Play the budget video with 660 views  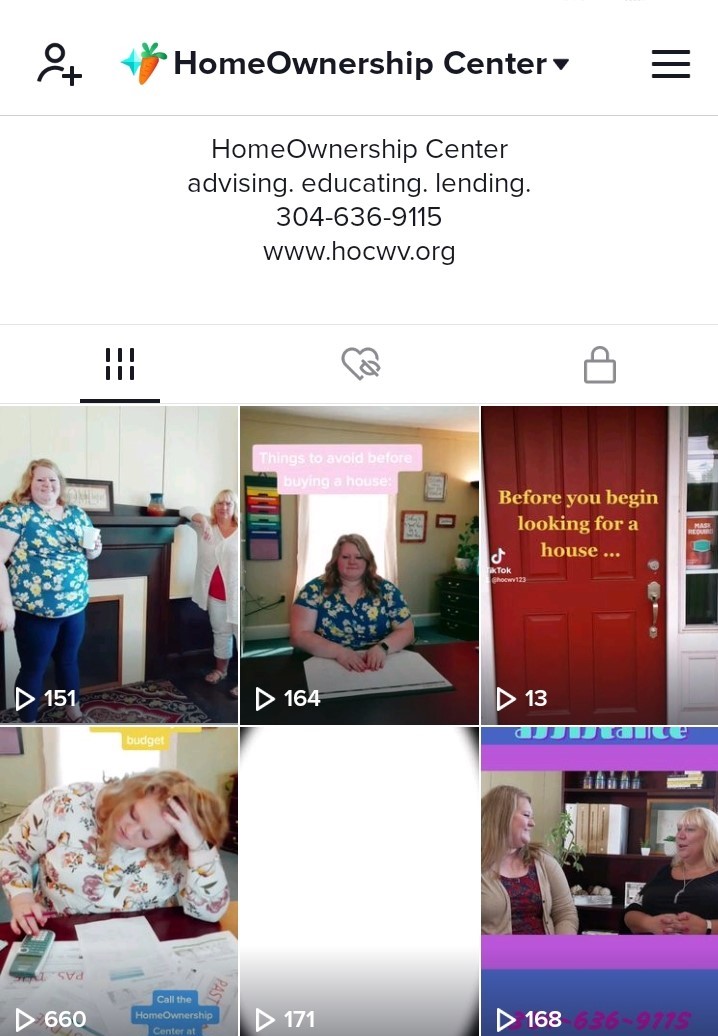coord(119,882)
